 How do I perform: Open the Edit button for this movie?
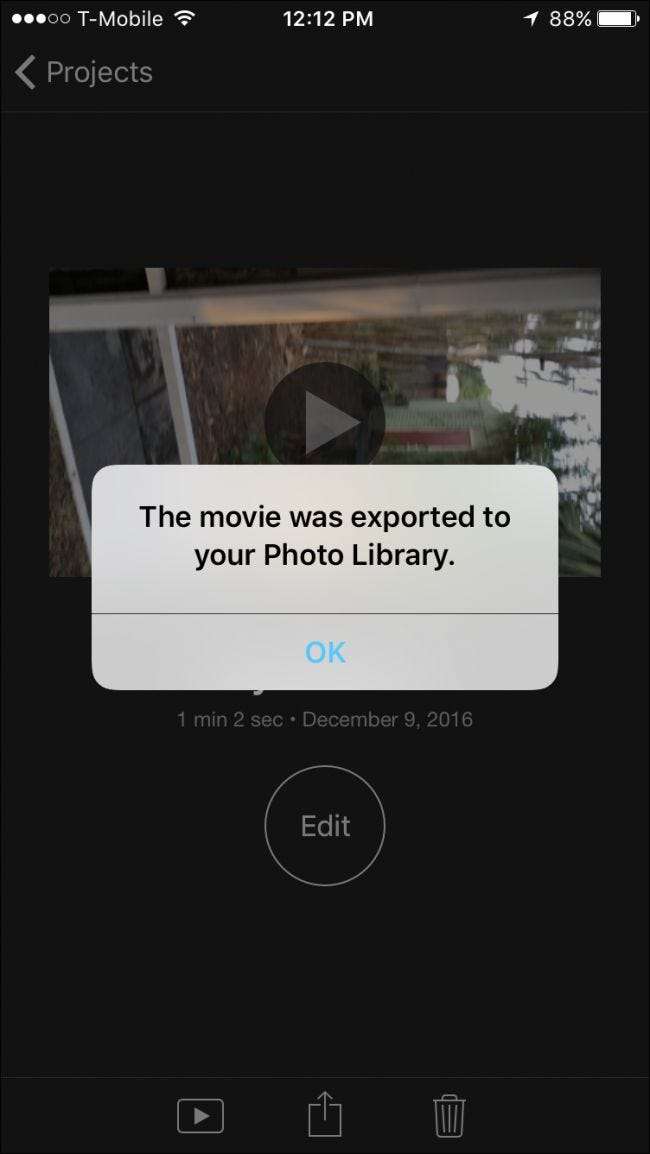click(325, 826)
